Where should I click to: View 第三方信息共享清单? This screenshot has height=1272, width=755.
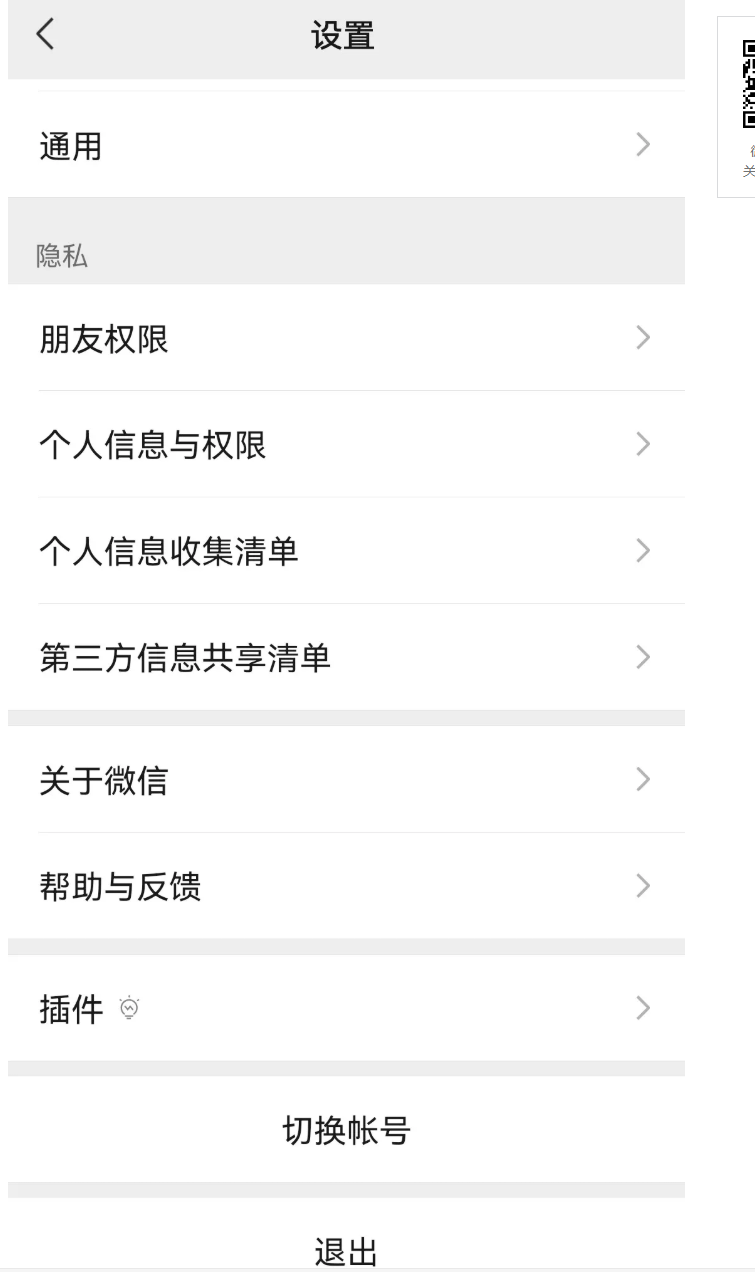[346, 657]
